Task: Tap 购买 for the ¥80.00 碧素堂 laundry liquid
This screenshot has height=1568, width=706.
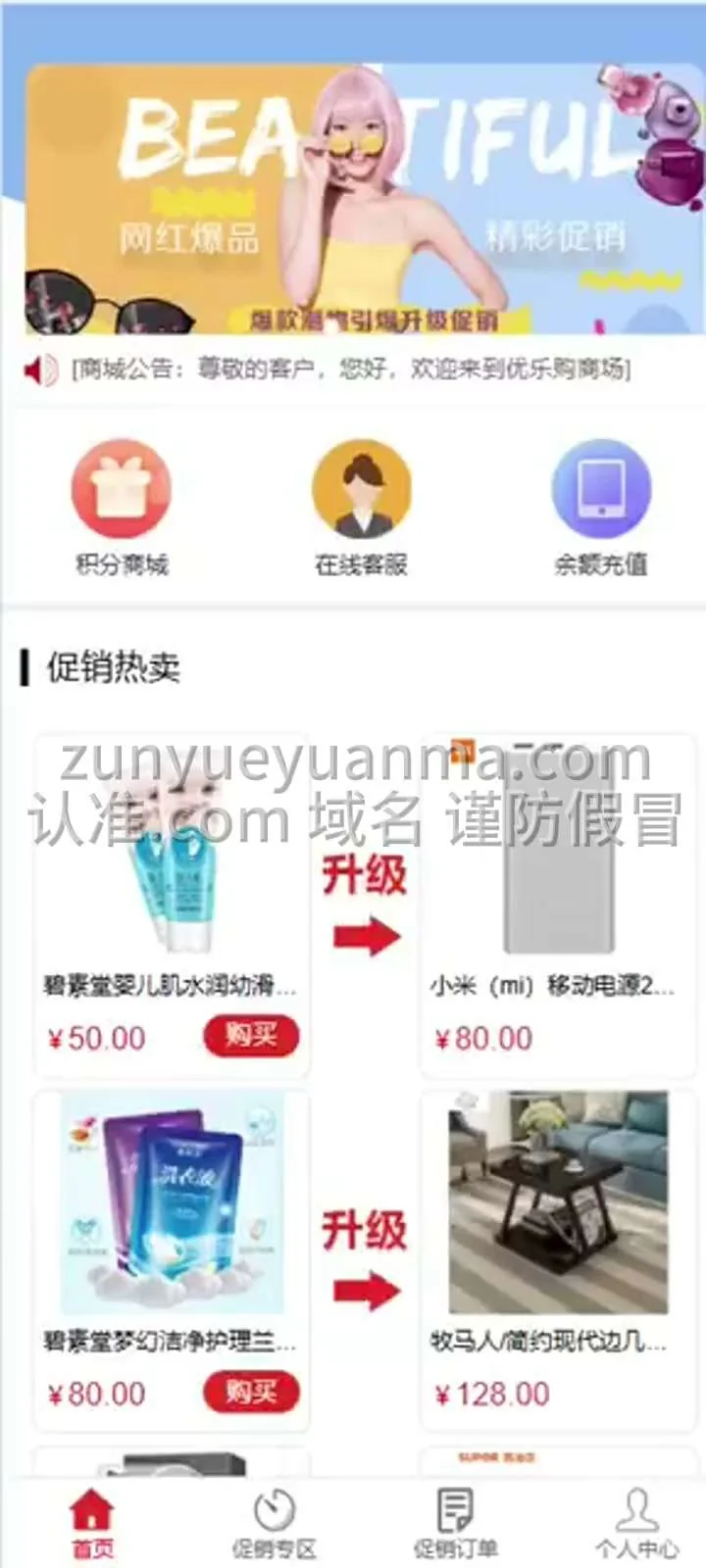Action: click(x=251, y=1392)
